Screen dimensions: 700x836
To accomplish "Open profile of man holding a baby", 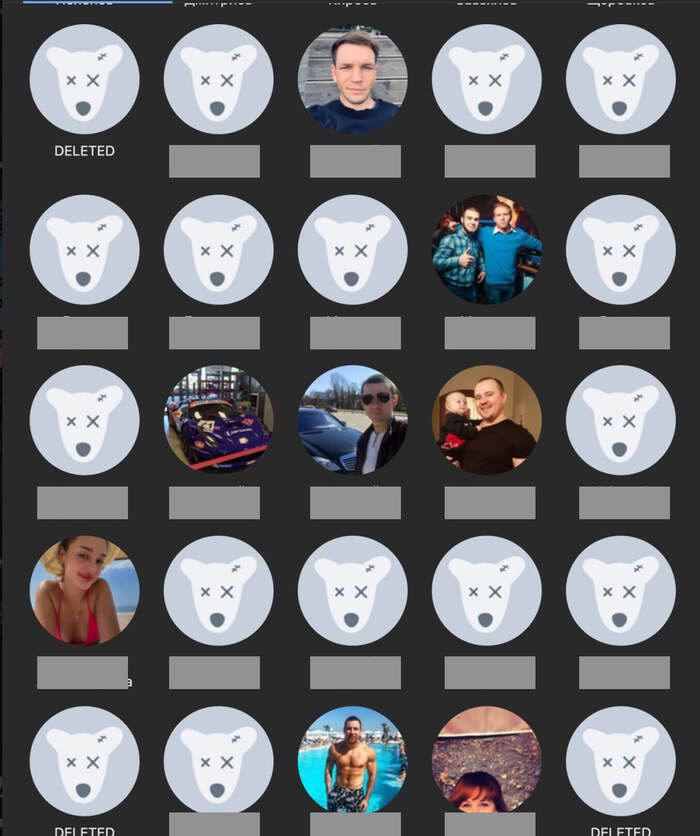I will [487, 419].
